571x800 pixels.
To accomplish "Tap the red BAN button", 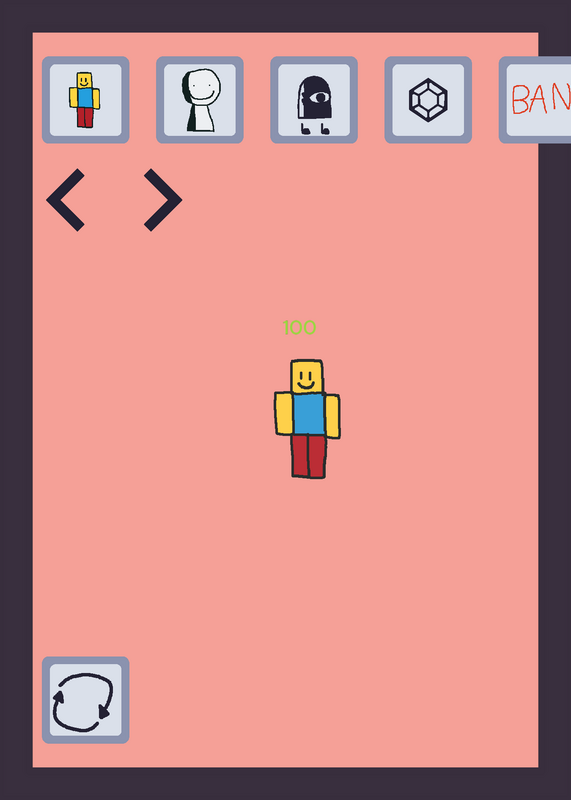I will [535, 100].
